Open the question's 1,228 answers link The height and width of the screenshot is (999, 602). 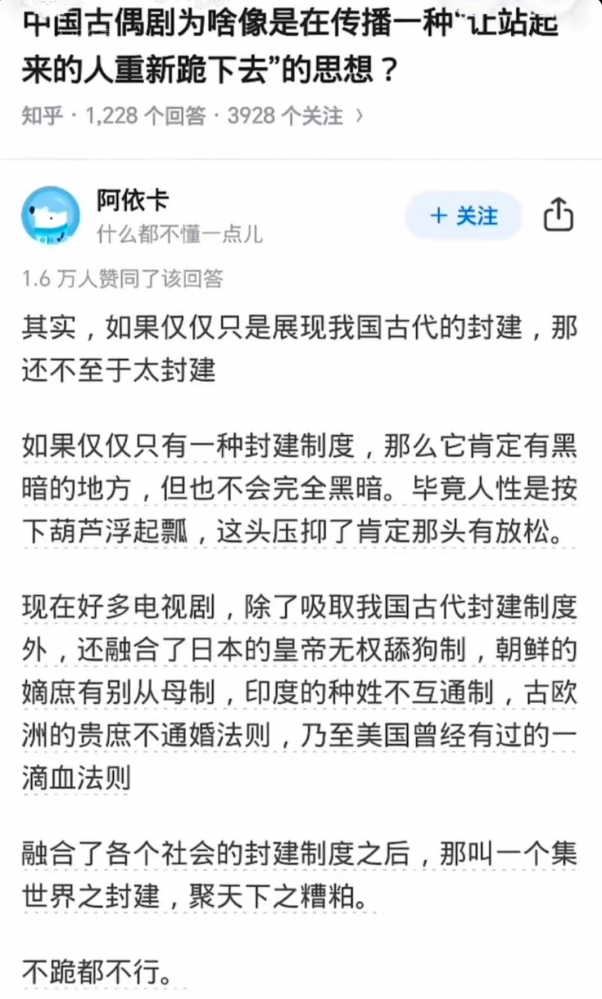(146, 116)
